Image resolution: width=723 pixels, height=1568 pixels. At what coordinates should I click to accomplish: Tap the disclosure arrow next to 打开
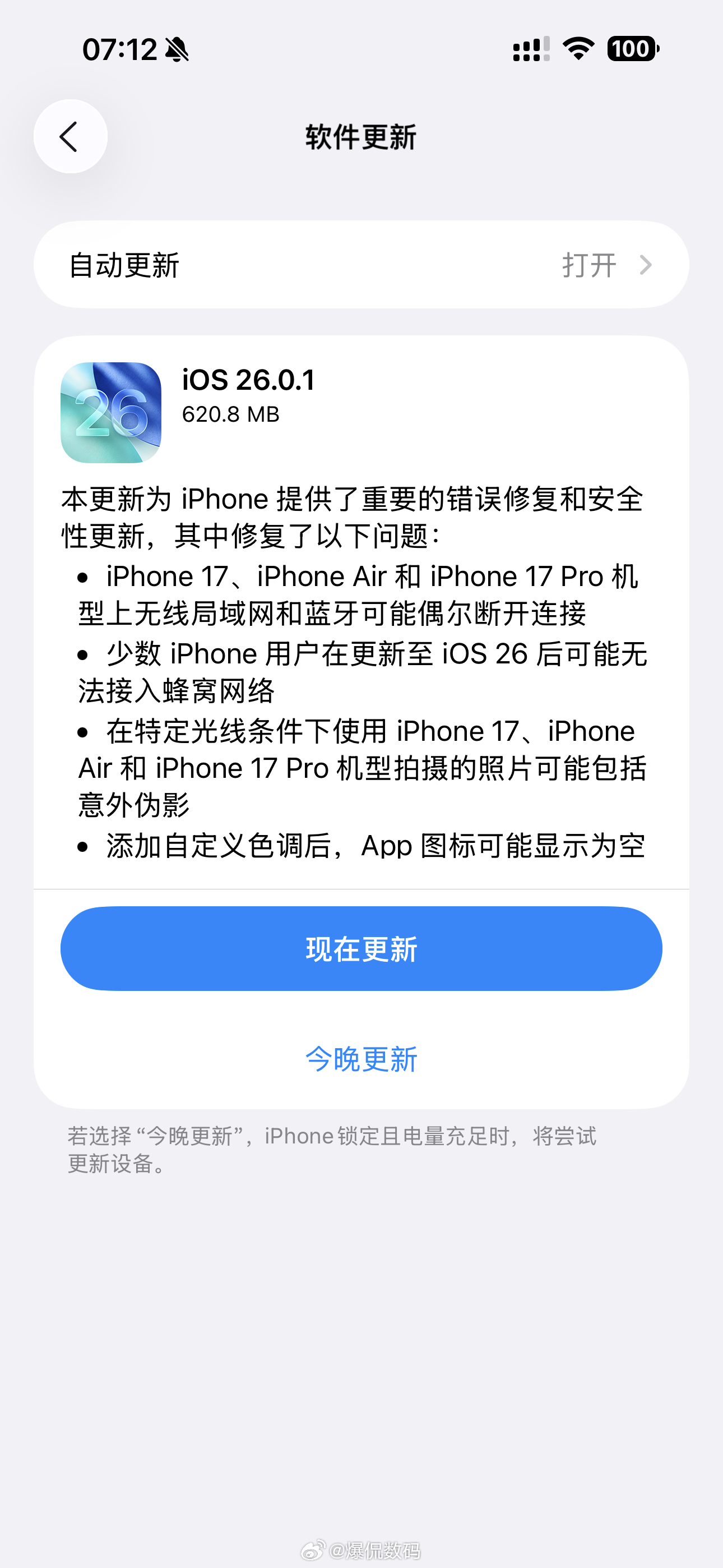[646, 264]
